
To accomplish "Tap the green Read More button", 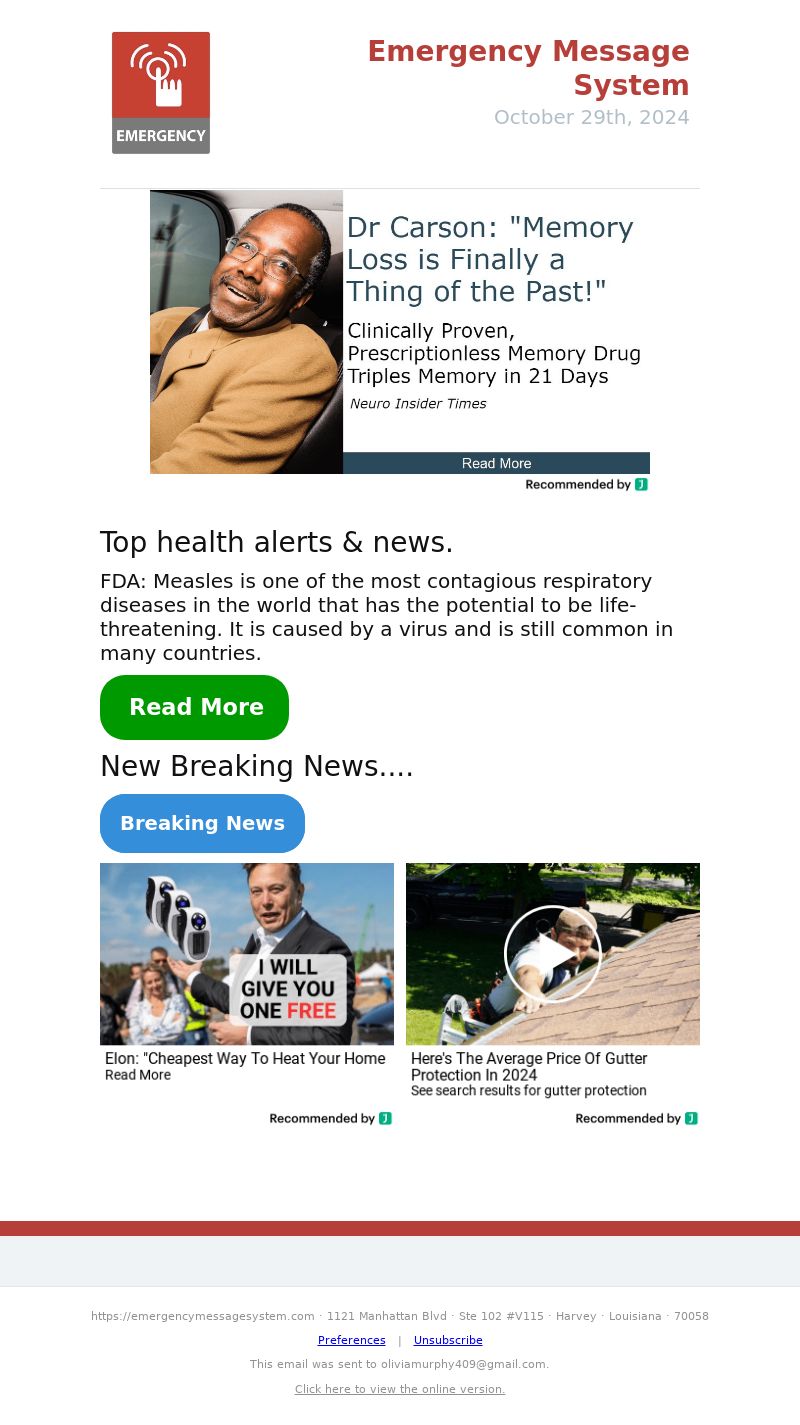I will point(194,707).
